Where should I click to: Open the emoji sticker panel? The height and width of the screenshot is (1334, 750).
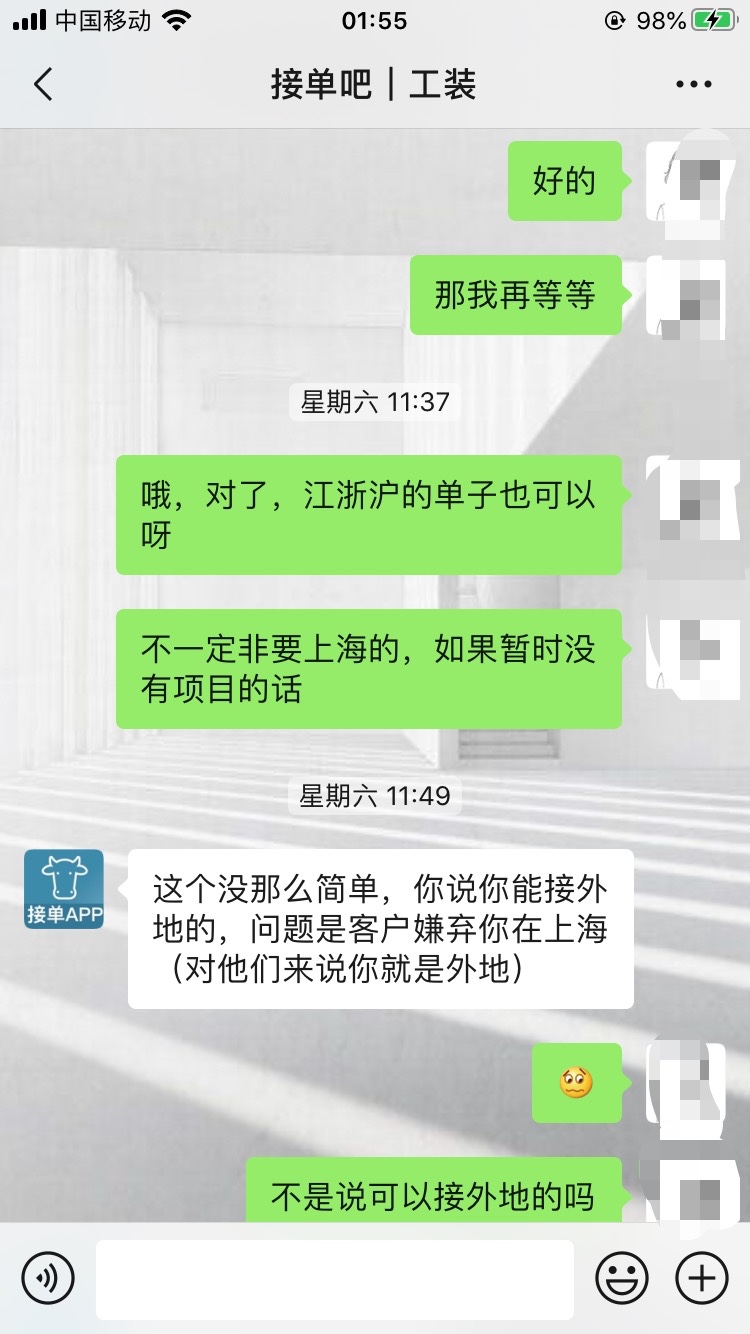click(622, 1278)
